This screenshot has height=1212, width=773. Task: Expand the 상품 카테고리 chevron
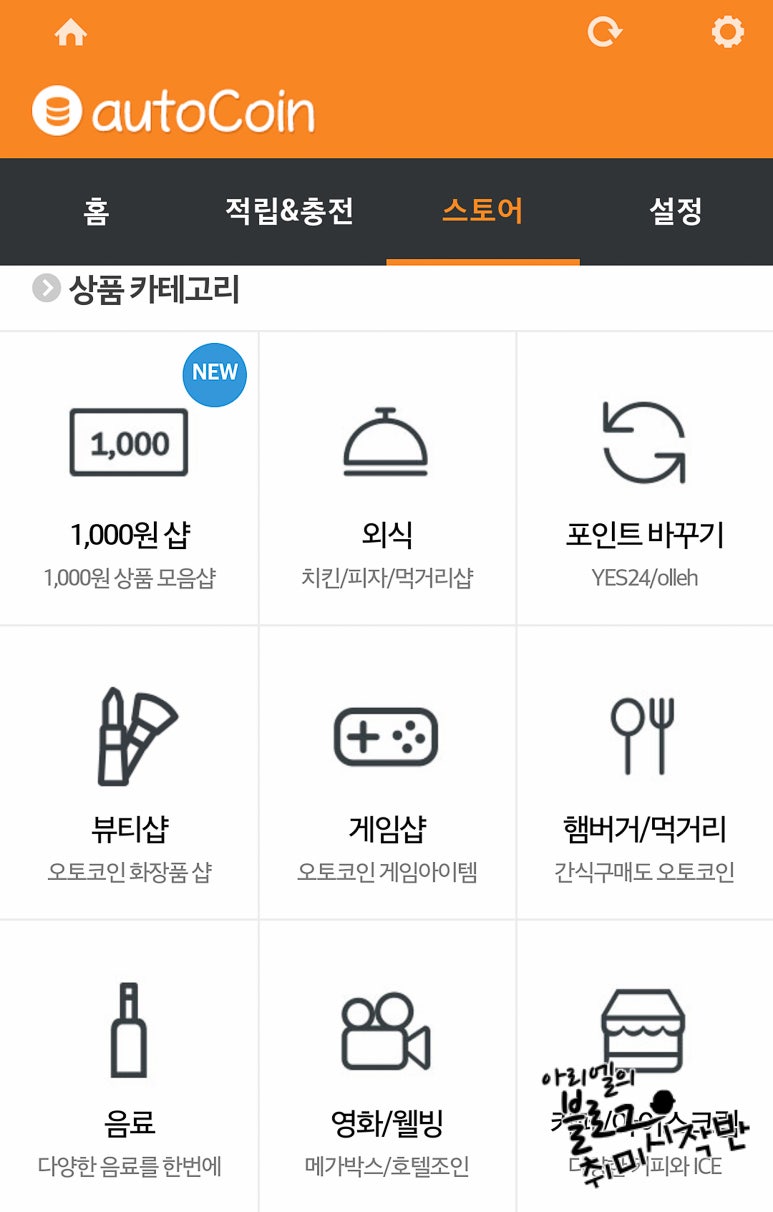(44, 287)
